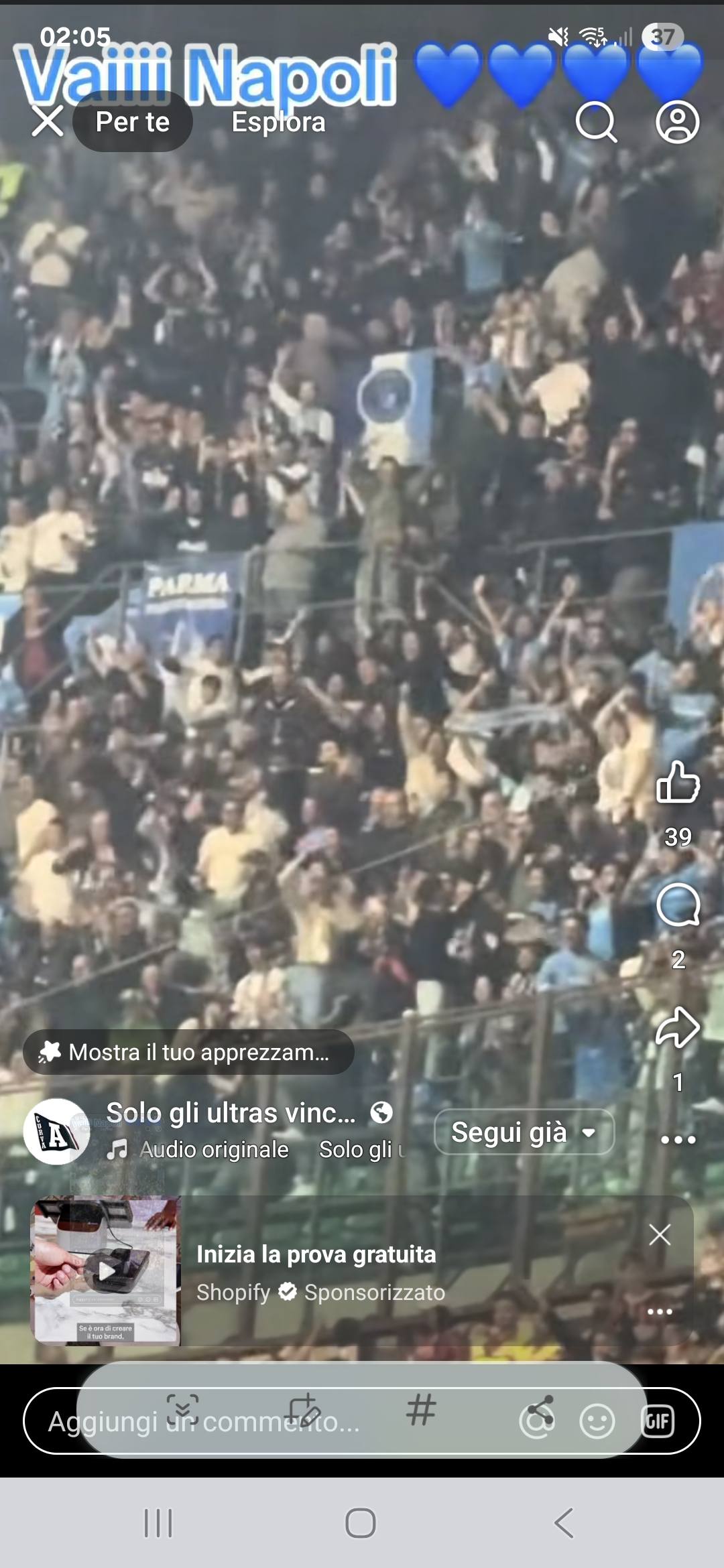Dismiss the Shopify sponsored banner
This screenshot has height=1568, width=724.
coord(660,1234)
